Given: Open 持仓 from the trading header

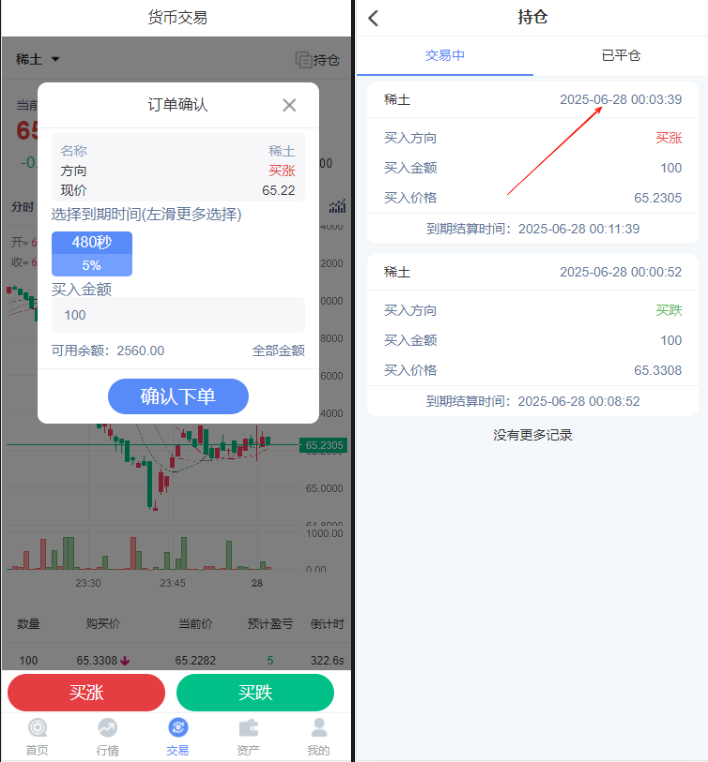Looking at the screenshot, I should 318,60.
